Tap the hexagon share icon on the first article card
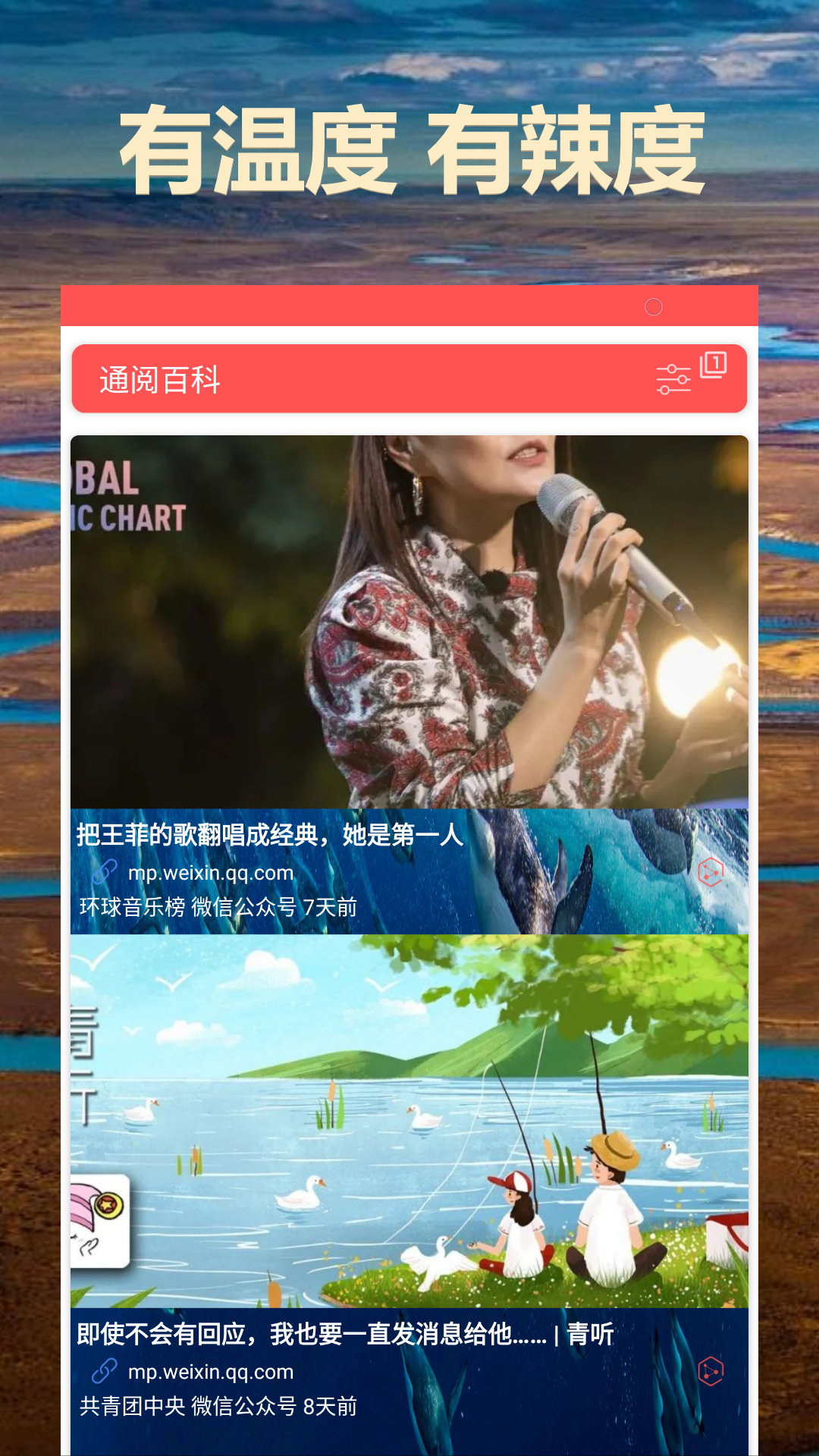The image size is (819, 1456). (710, 873)
